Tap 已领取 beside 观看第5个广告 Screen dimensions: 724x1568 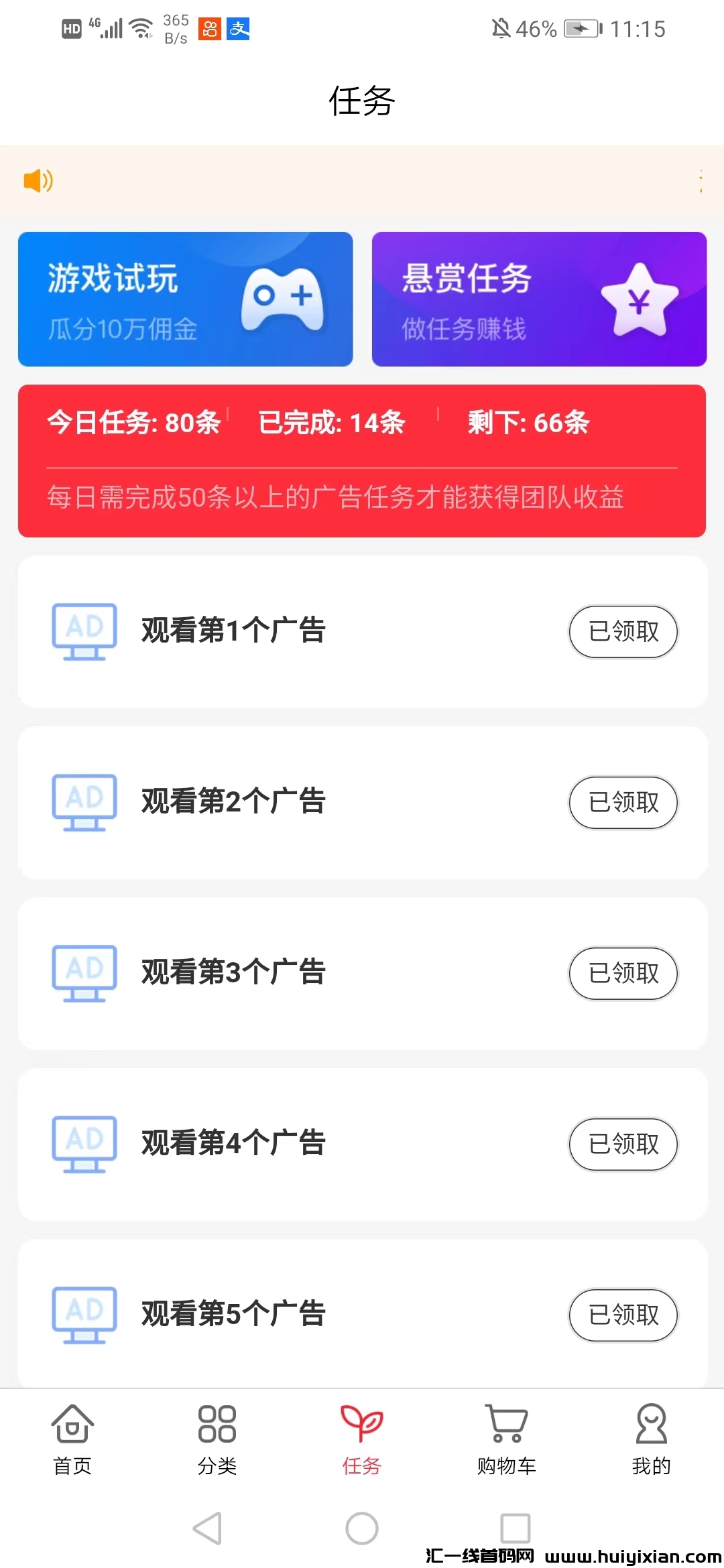(622, 1315)
